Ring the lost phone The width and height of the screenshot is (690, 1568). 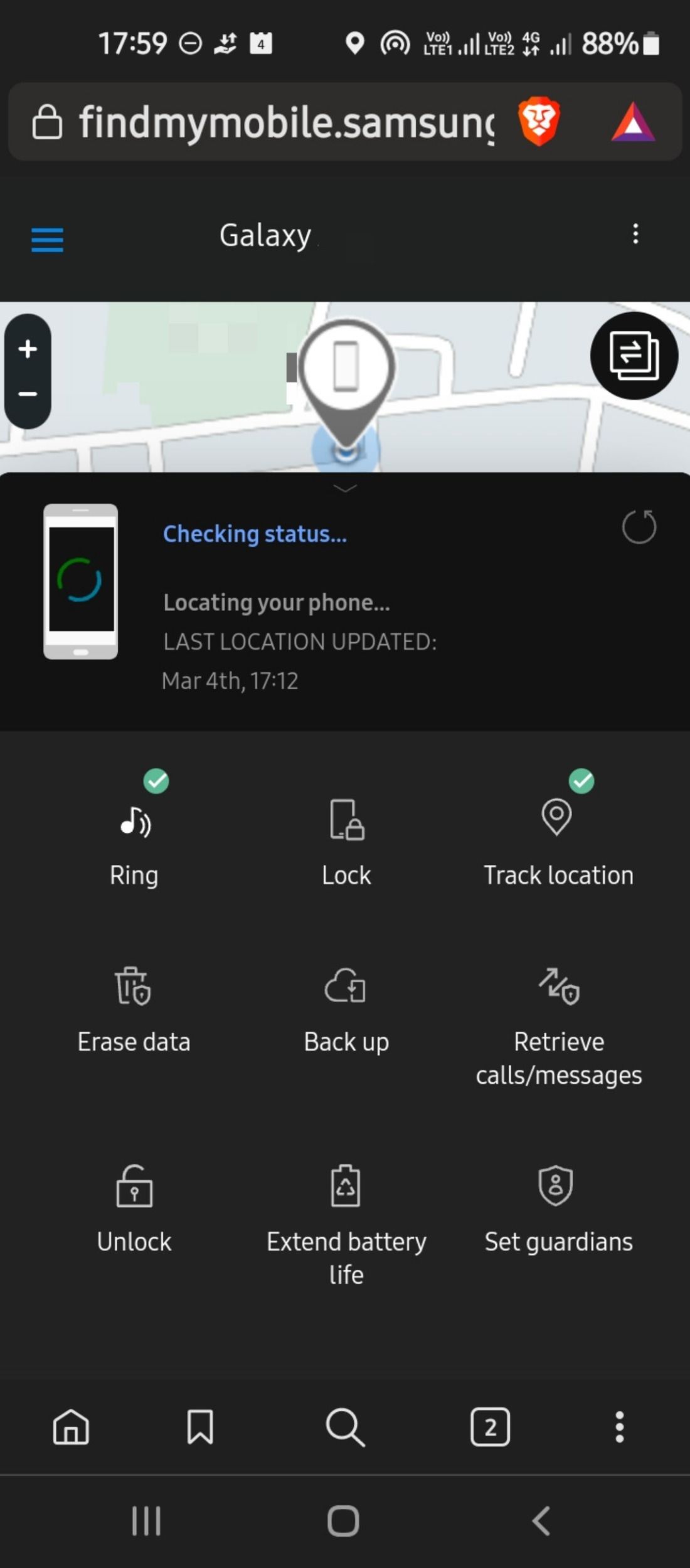[134, 840]
